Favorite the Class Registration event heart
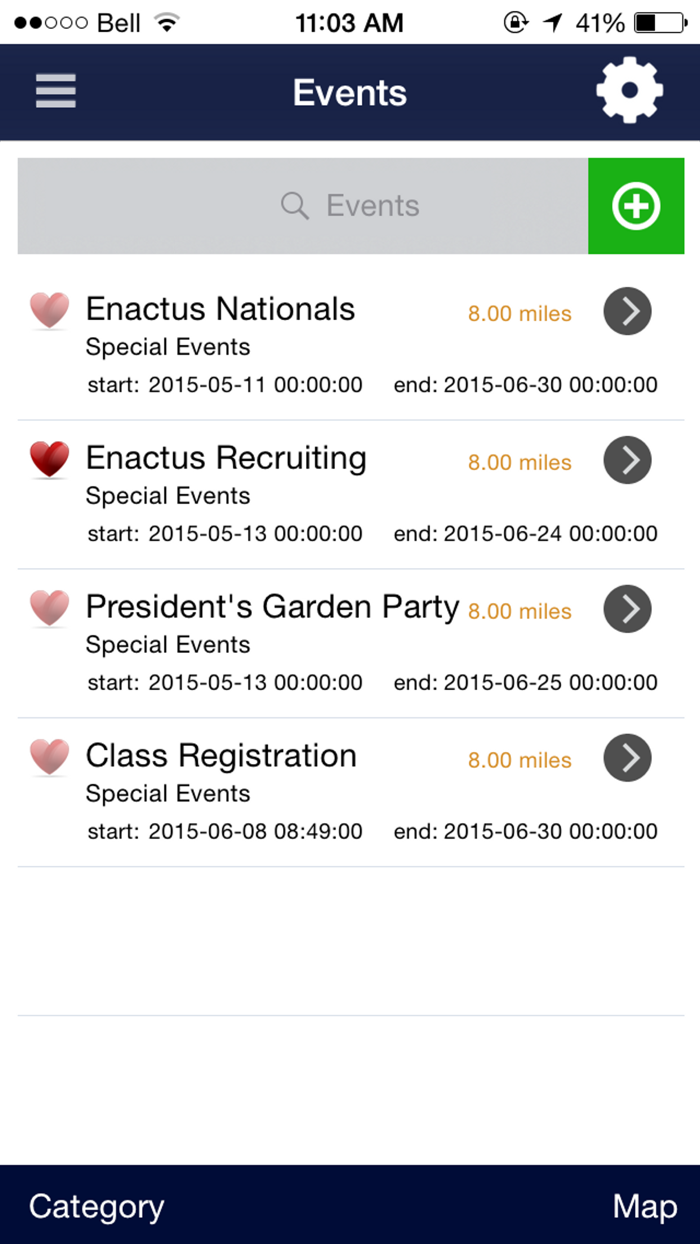Viewport: 700px width, 1244px height. pos(49,757)
